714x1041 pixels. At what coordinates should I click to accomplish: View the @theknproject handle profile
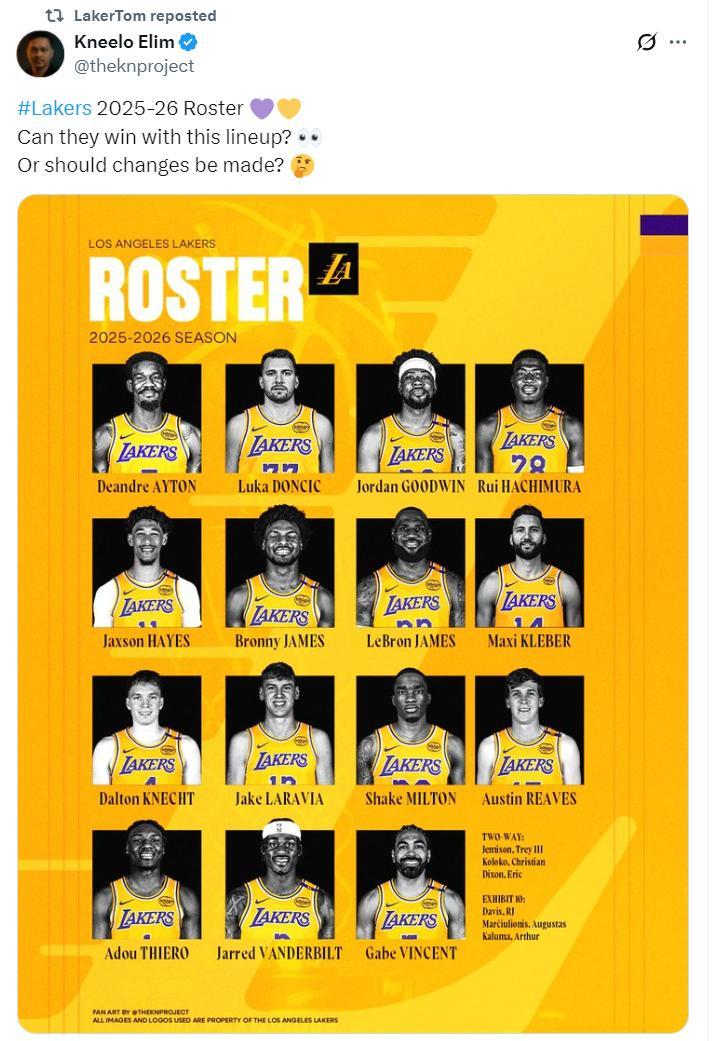coord(134,66)
